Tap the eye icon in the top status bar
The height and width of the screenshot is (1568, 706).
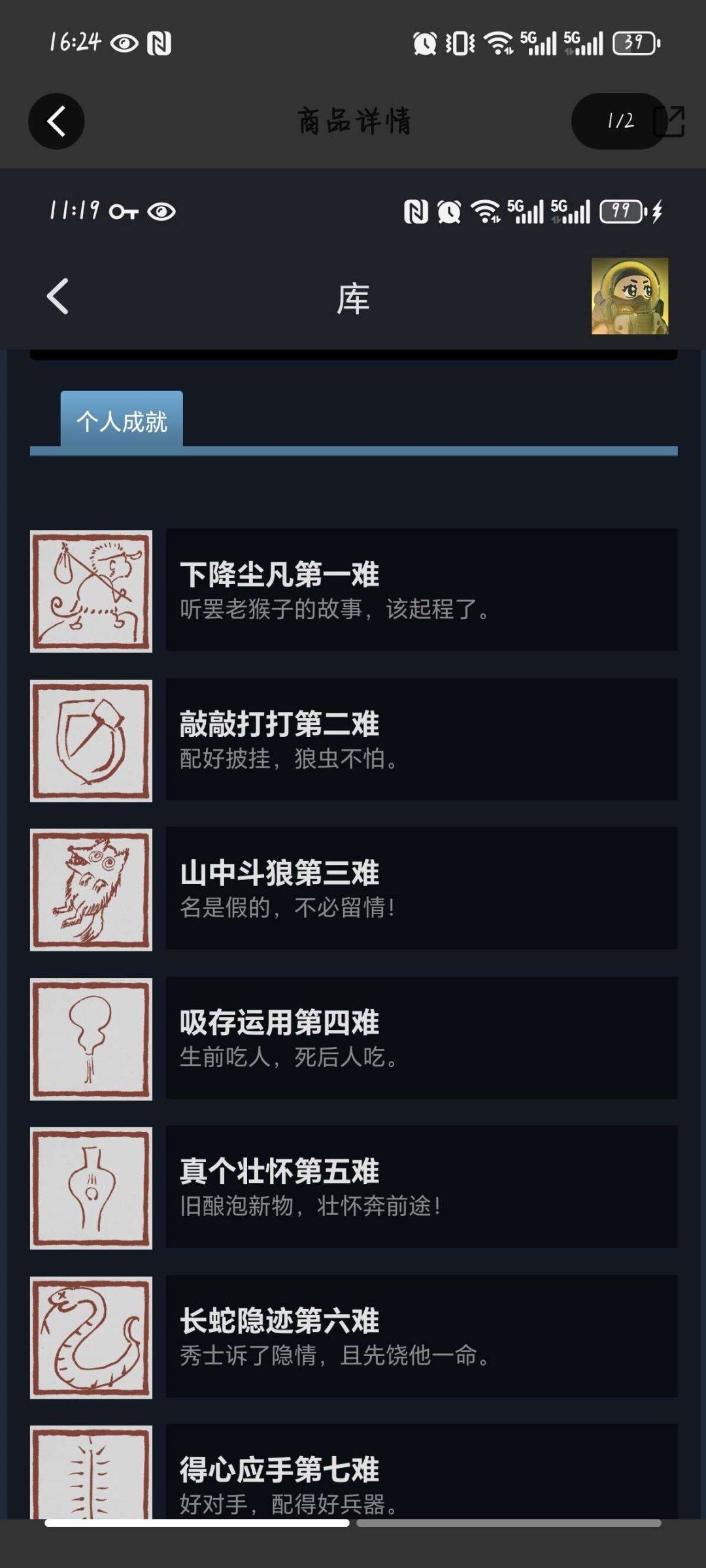[x=124, y=41]
